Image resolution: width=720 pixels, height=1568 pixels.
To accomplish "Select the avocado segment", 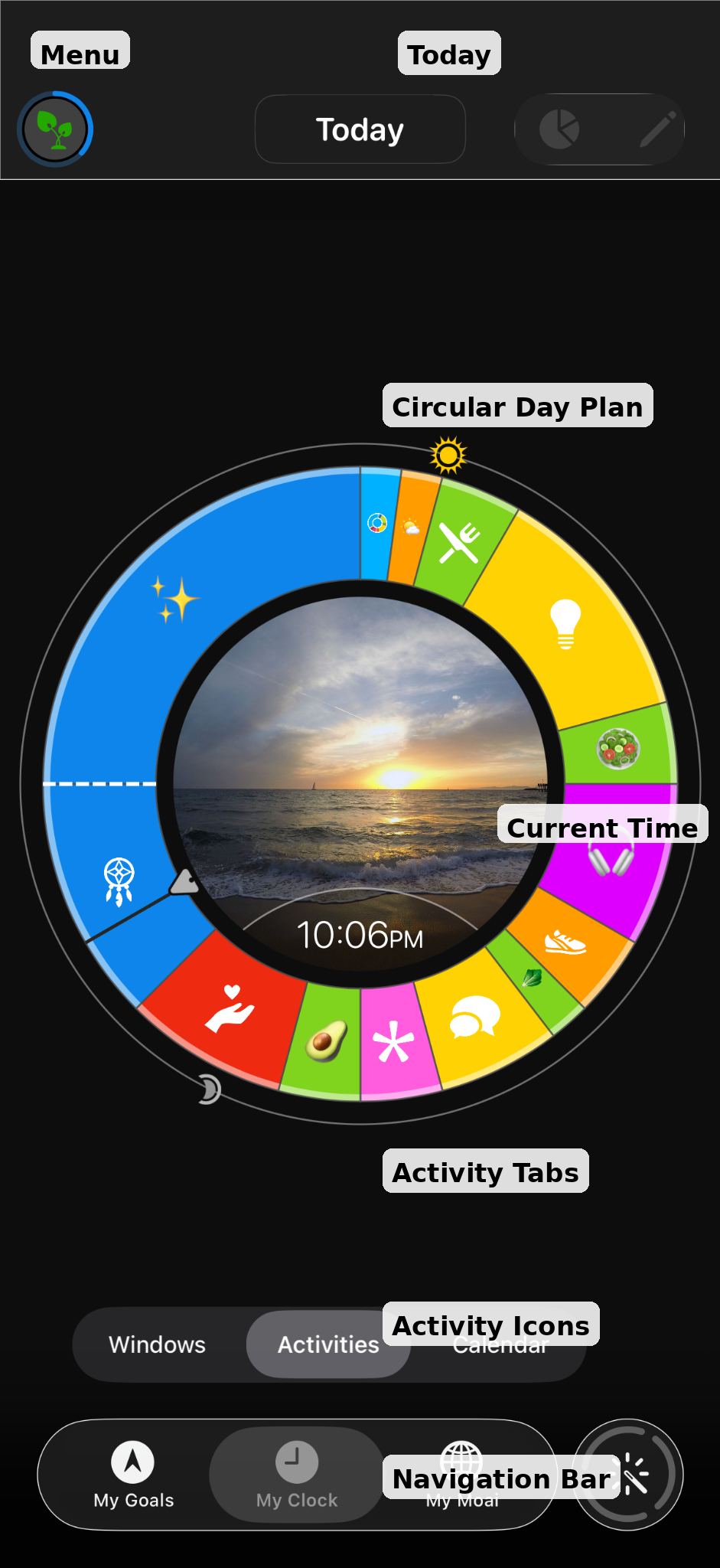I will pyautogui.click(x=326, y=1041).
